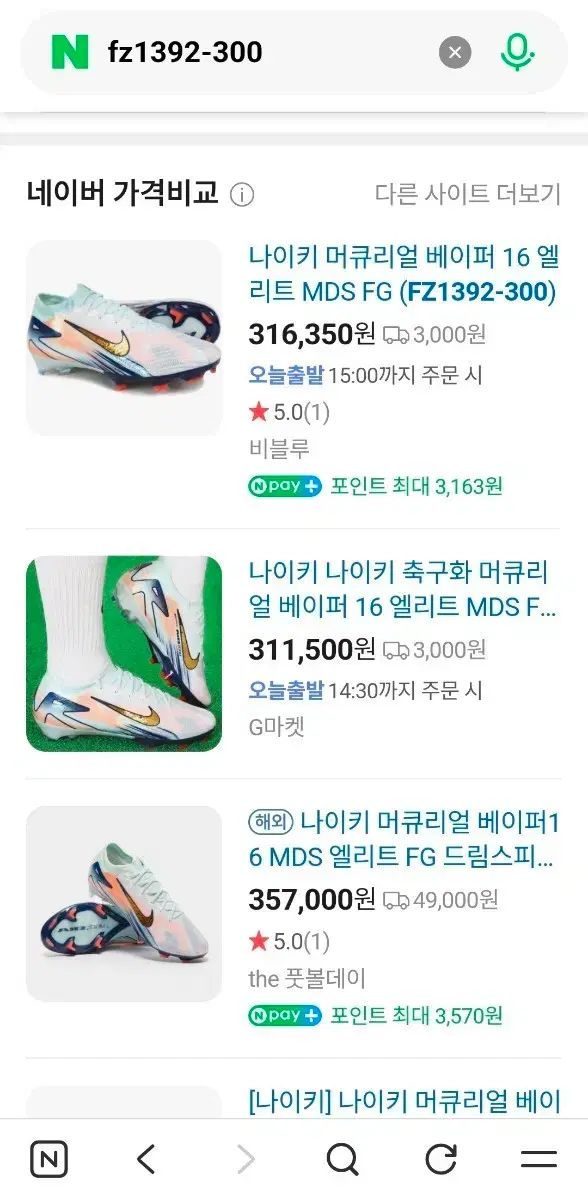Reload the current page
The height and width of the screenshot is (1200, 588).
[441, 1160]
